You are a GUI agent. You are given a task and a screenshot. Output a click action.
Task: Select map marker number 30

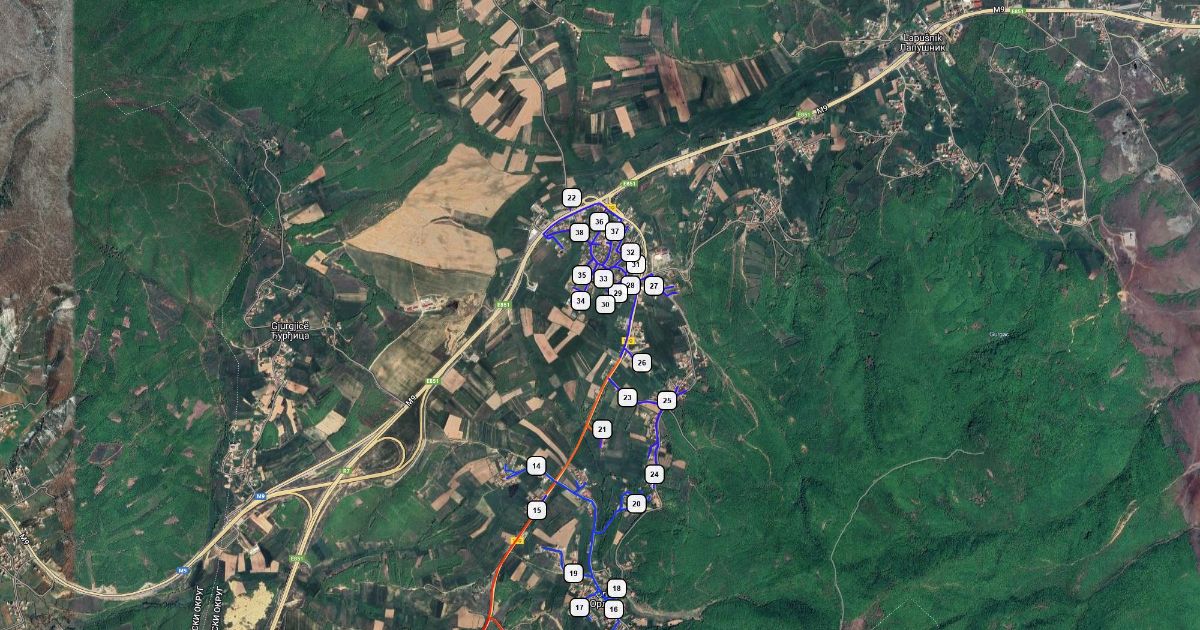(x=605, y=303)
